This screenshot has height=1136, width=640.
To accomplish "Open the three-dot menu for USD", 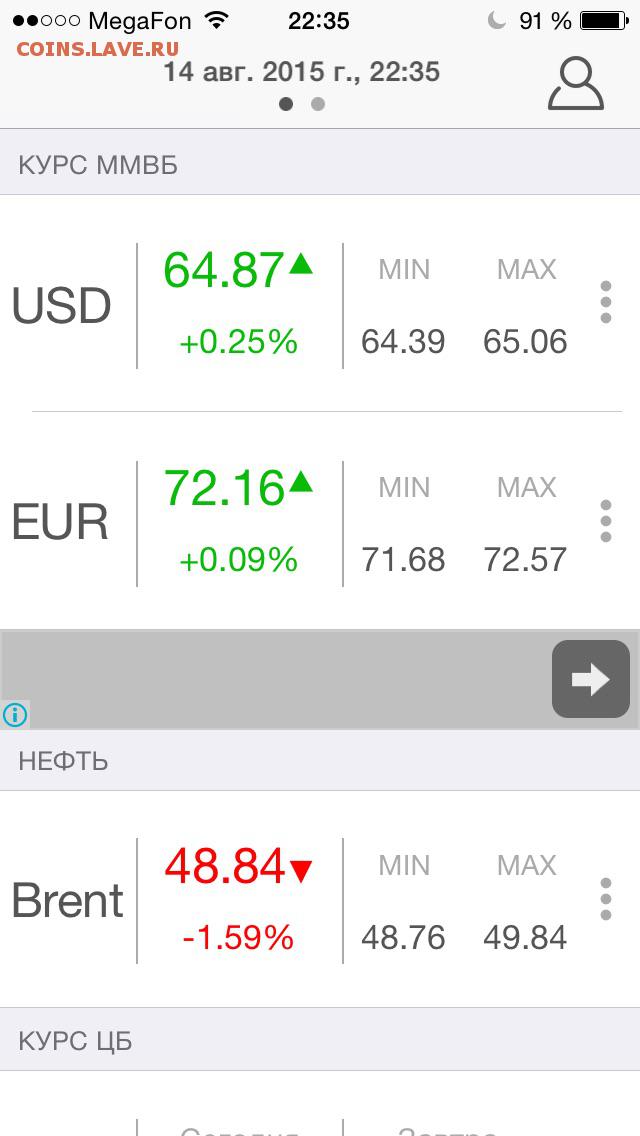I will 606,303.
